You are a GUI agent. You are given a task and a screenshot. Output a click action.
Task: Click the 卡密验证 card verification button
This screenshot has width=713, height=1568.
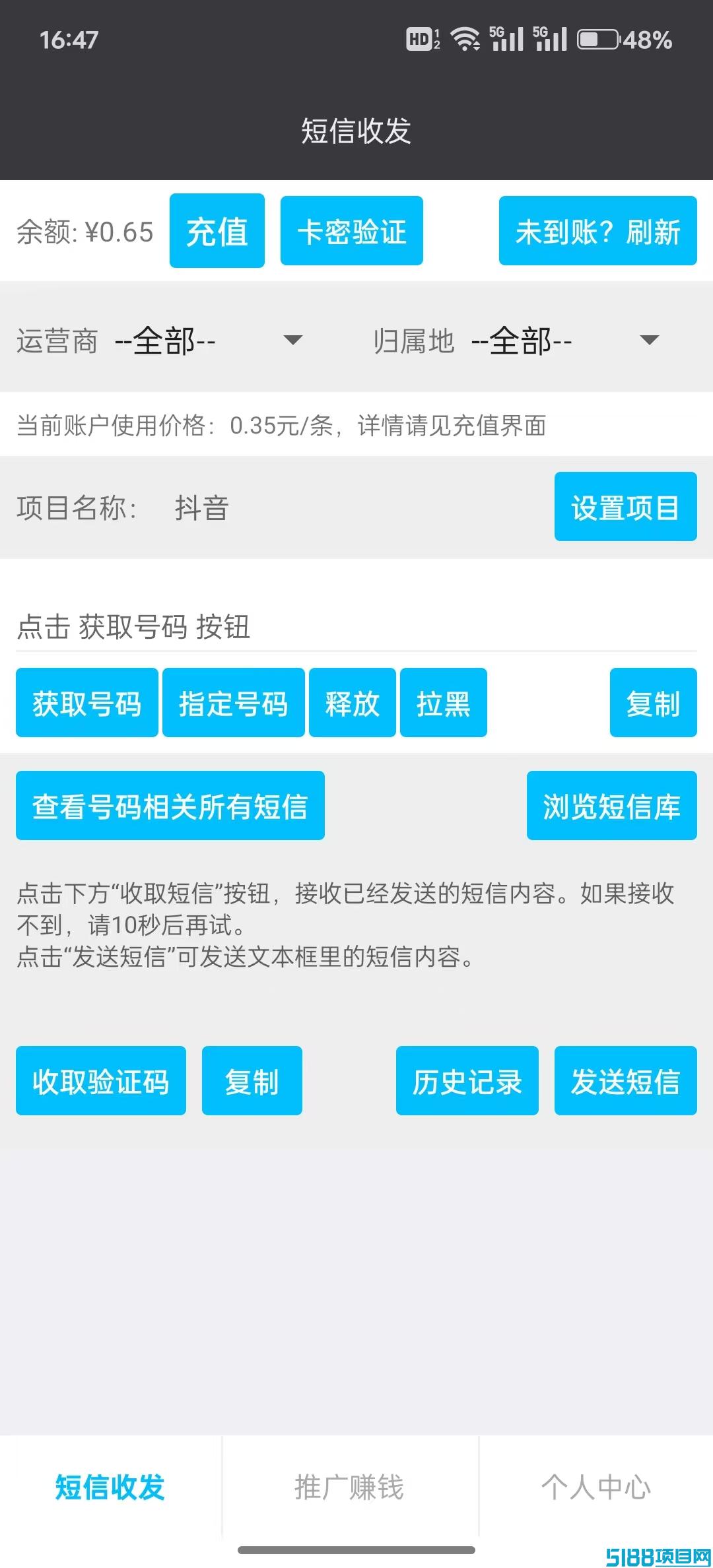pyautogui.click(x=351, y=230)
